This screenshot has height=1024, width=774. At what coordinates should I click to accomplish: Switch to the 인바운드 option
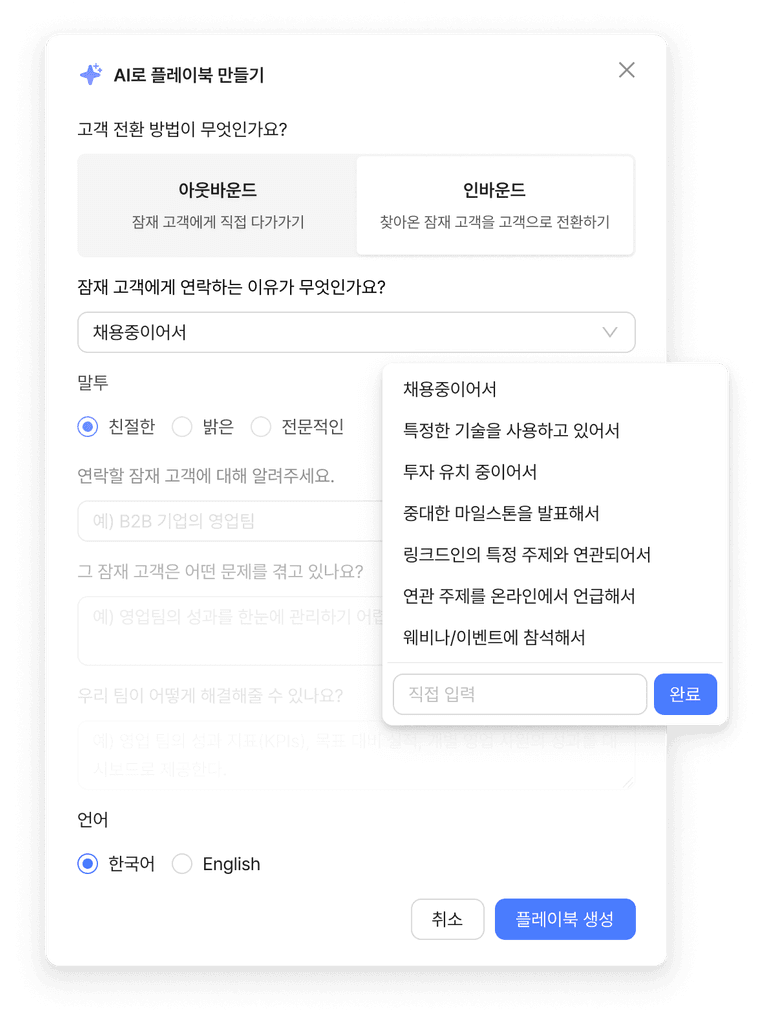coord(495,205)
